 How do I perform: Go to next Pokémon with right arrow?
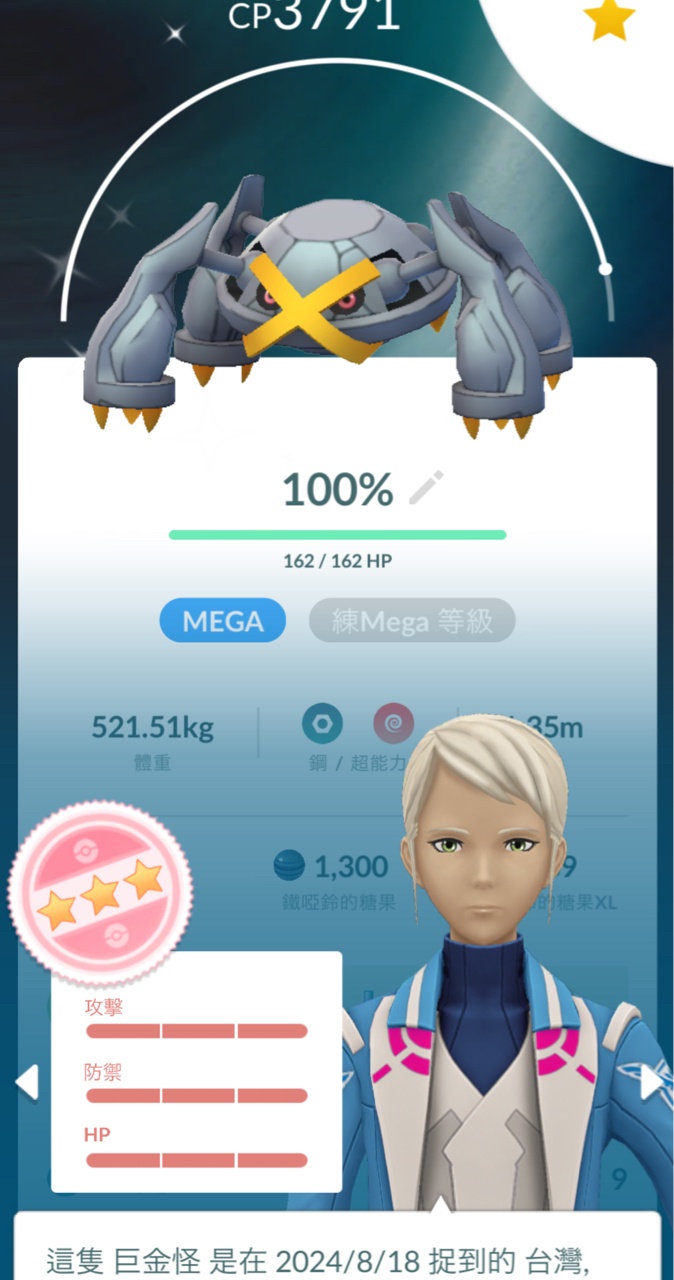point(650,1082)
